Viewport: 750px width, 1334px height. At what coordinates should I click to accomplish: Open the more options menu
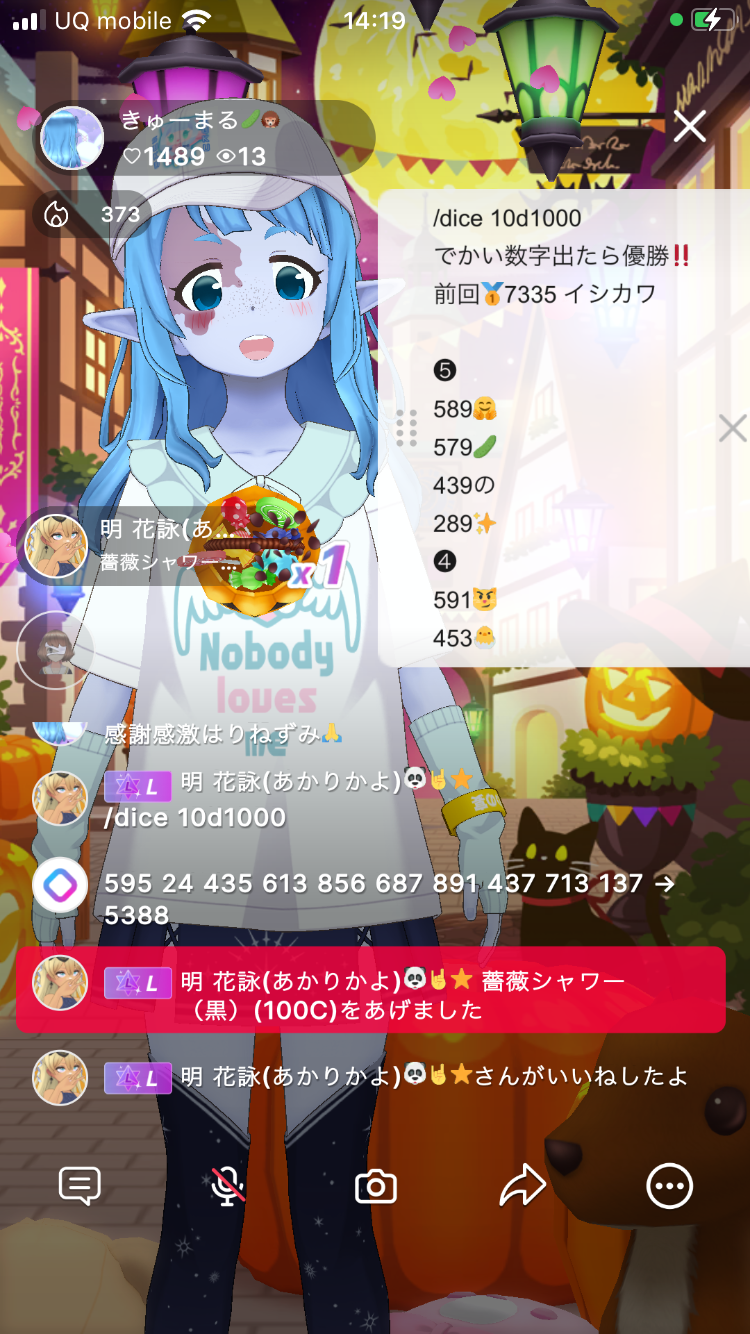click(669, 1187)
